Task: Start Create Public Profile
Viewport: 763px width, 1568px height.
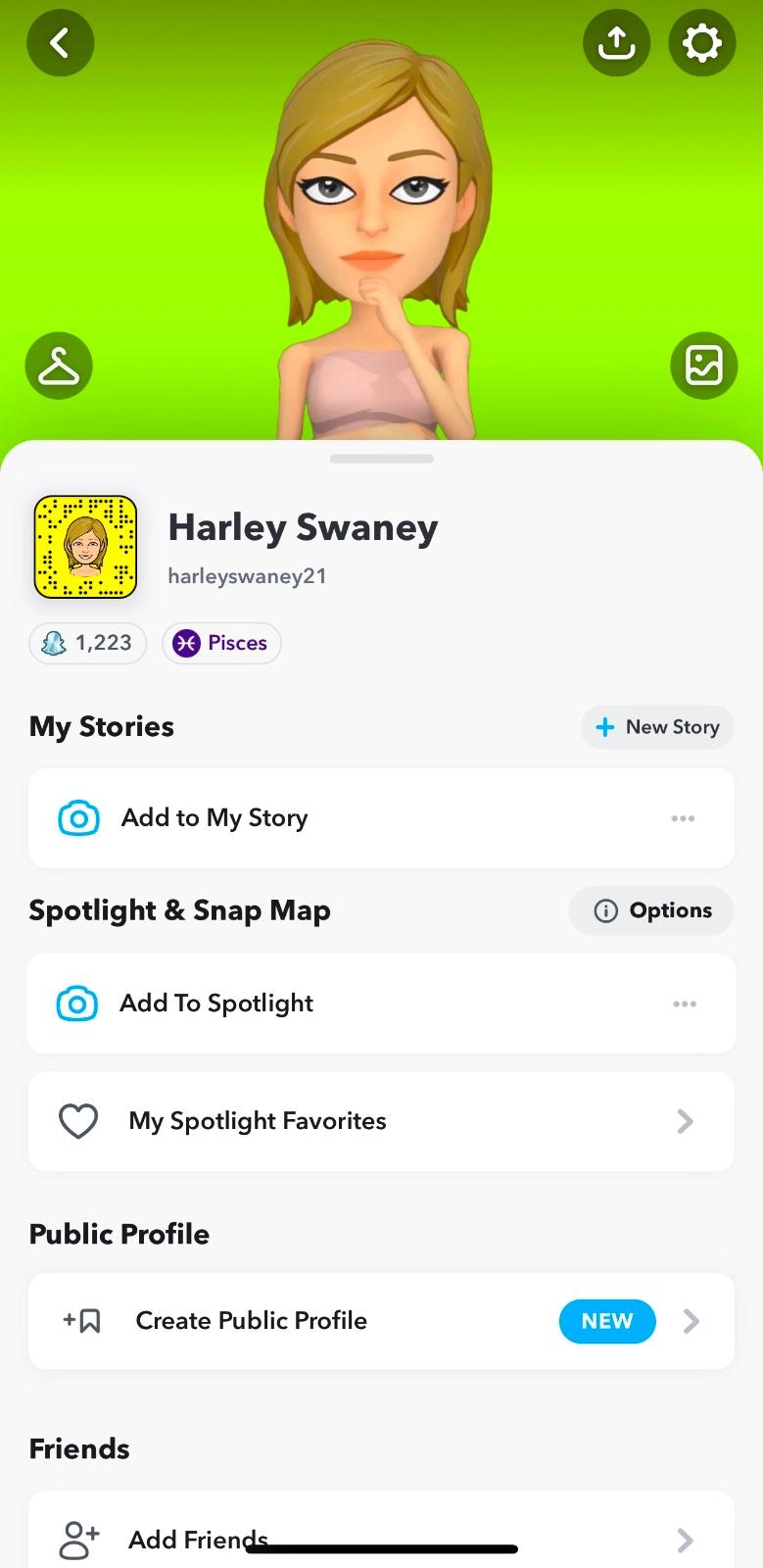Action: click(x=380, y=1321)
